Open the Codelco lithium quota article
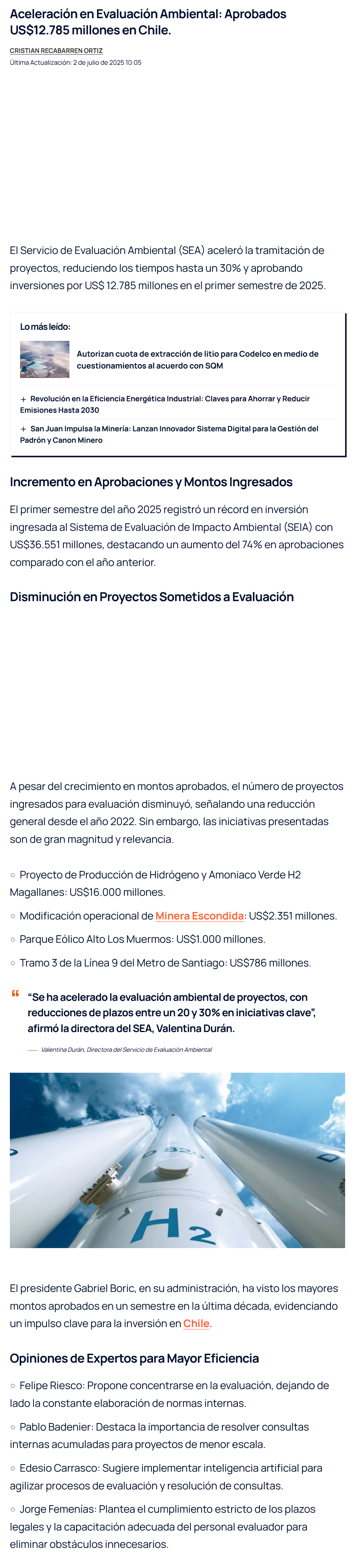355x1568 pixels. coord(197,359)
